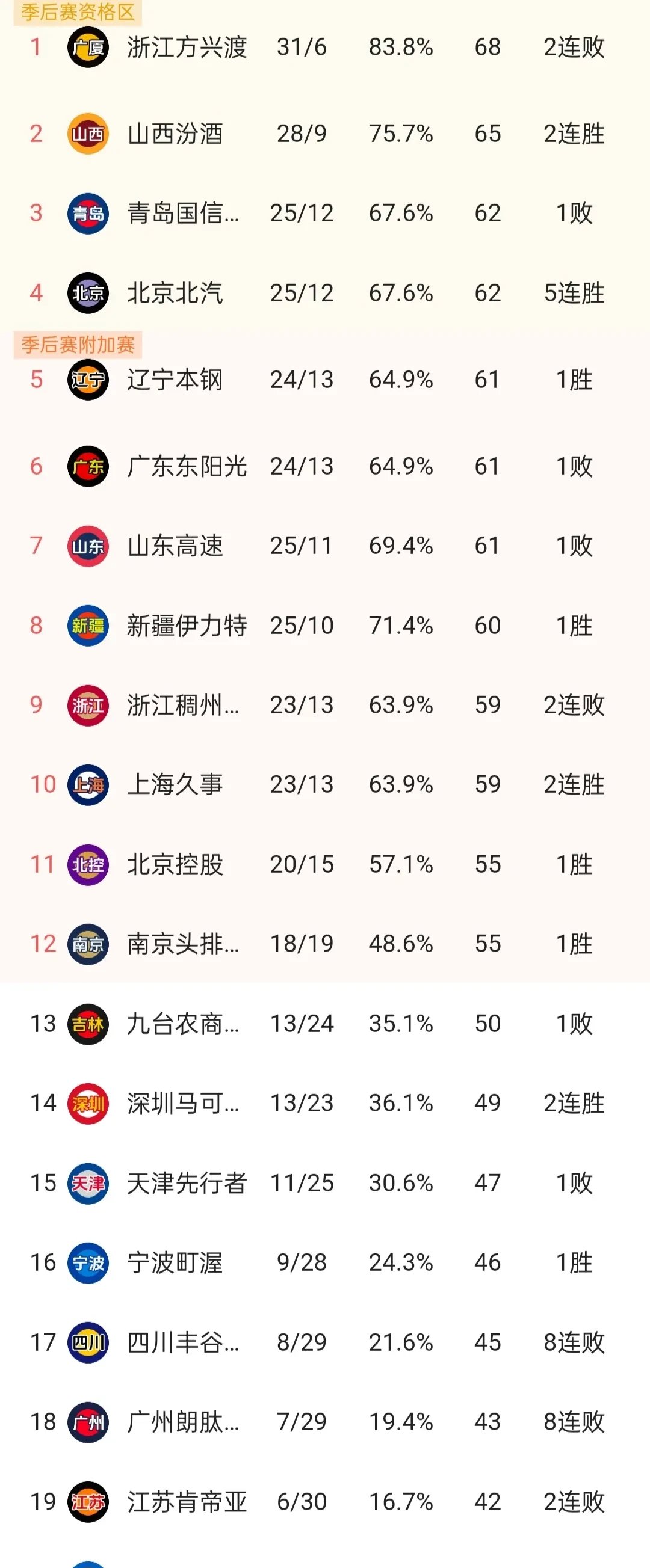
Task: Expand the shortened 浙江稠州 name
Action: pos(183,703)
